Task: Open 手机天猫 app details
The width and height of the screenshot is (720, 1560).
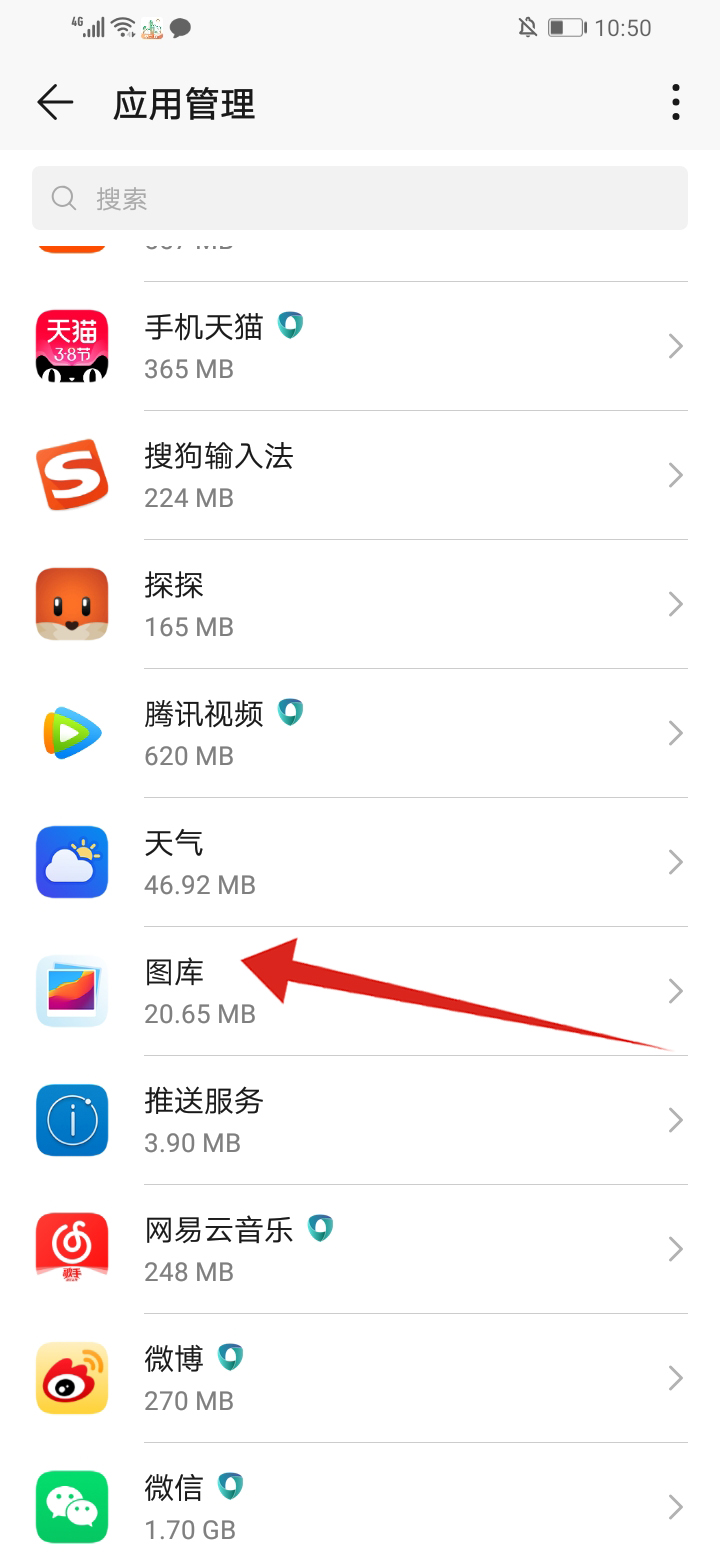Action: [360, 346]
